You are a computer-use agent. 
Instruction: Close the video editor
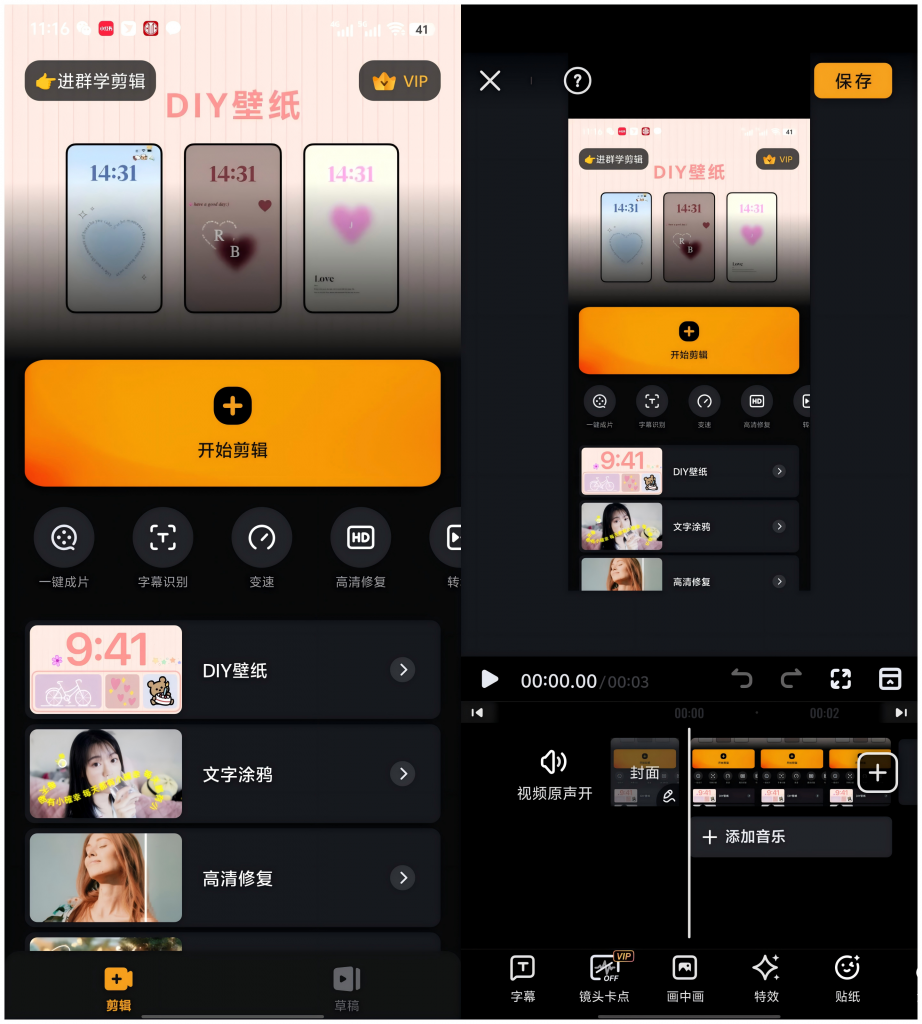tap(490, 81)
